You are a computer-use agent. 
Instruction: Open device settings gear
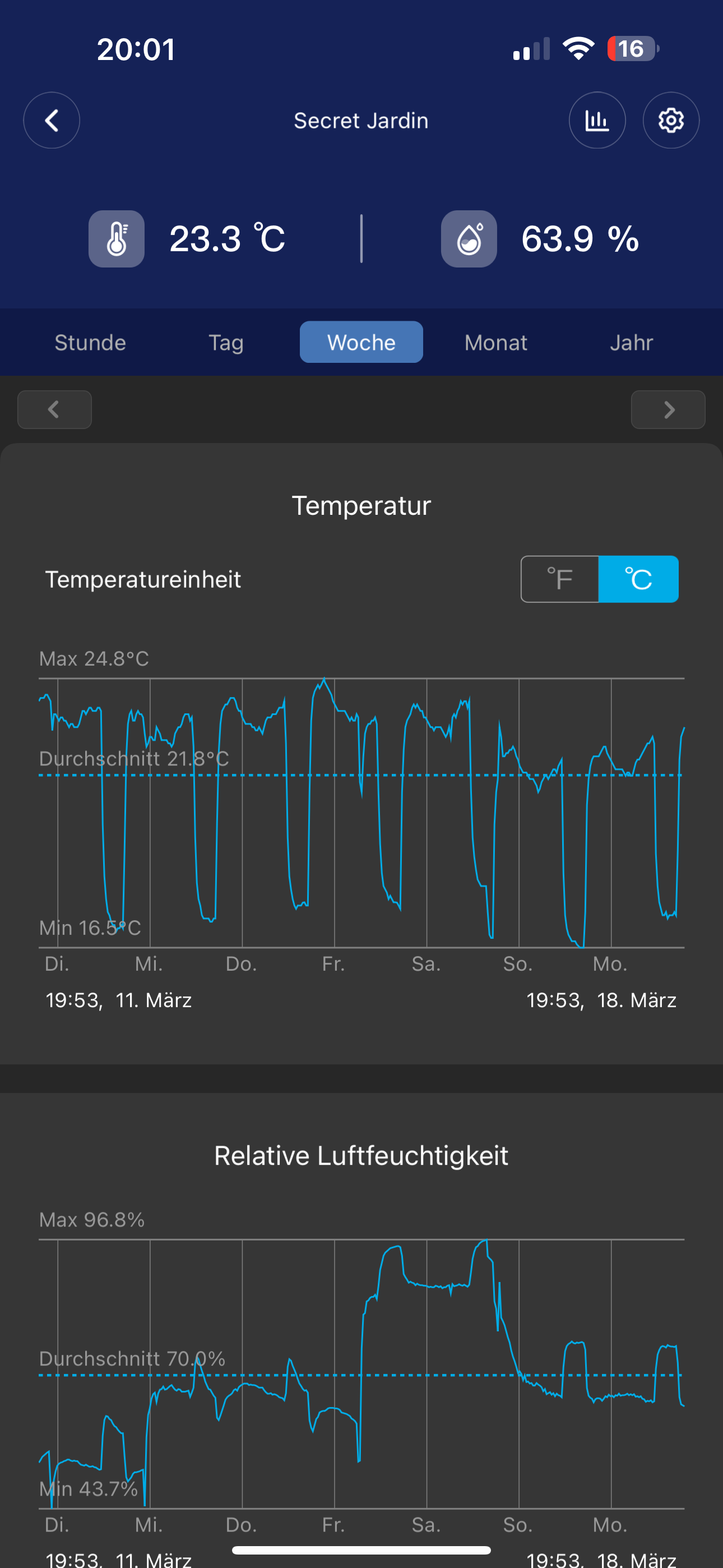671,121
